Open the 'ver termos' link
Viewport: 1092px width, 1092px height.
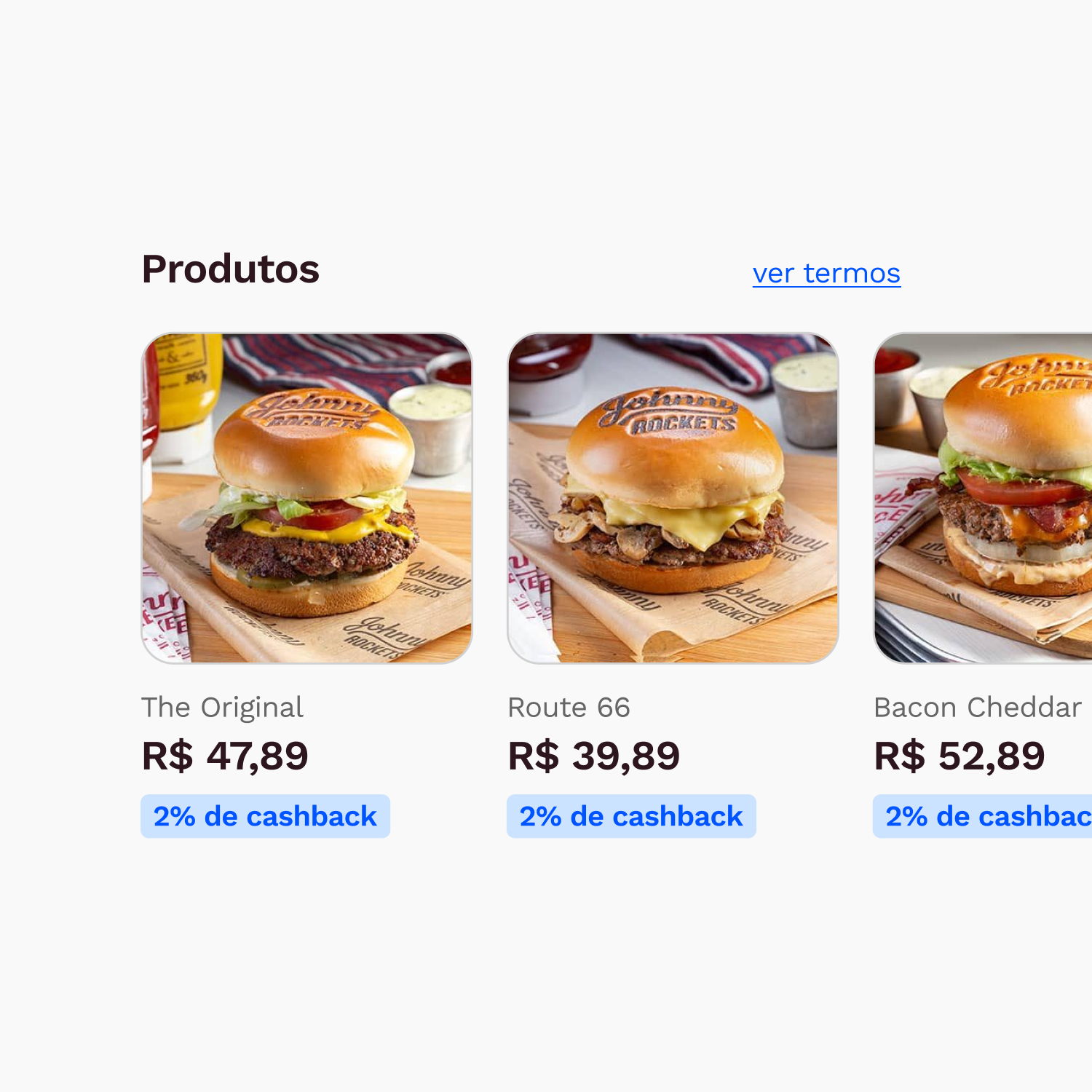[826, 274]
